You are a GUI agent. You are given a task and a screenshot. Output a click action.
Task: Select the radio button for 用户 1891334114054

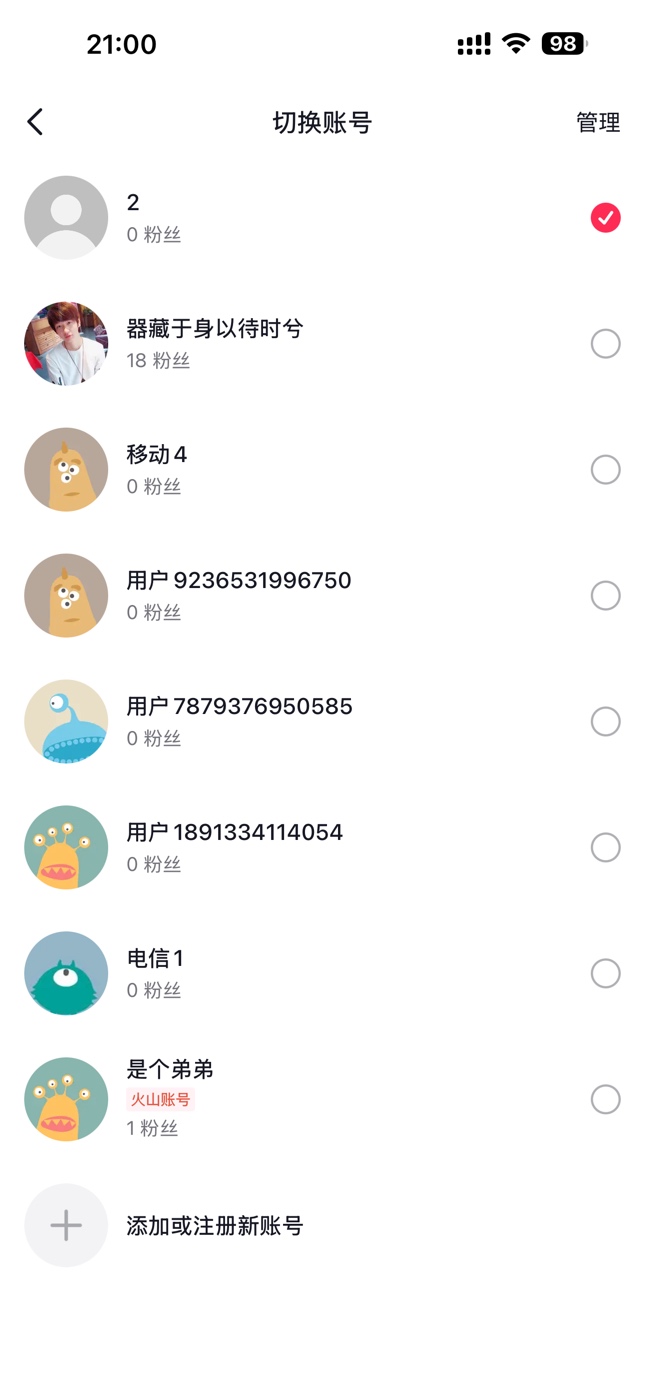(x=605, y=848)
